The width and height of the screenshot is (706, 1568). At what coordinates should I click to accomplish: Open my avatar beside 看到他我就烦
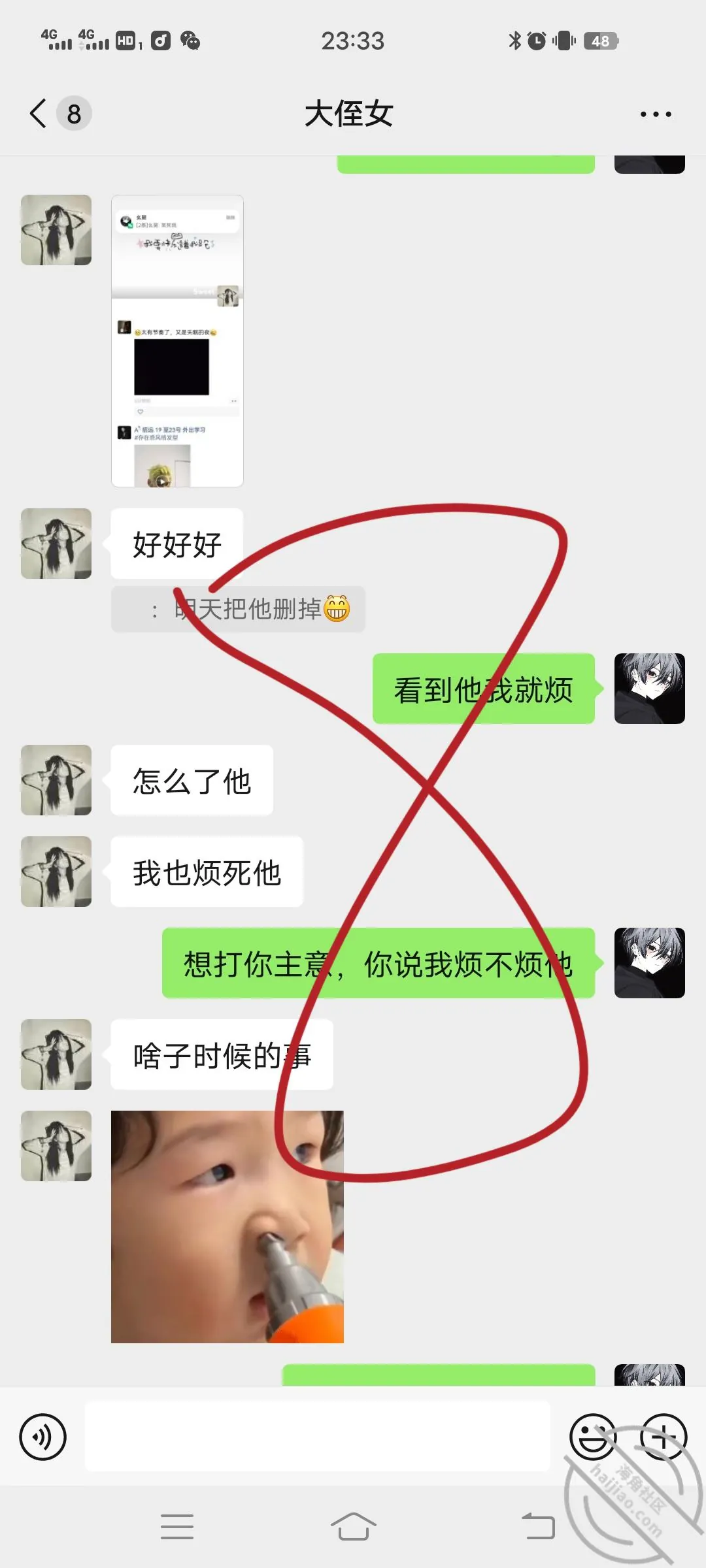pos(650,689)
